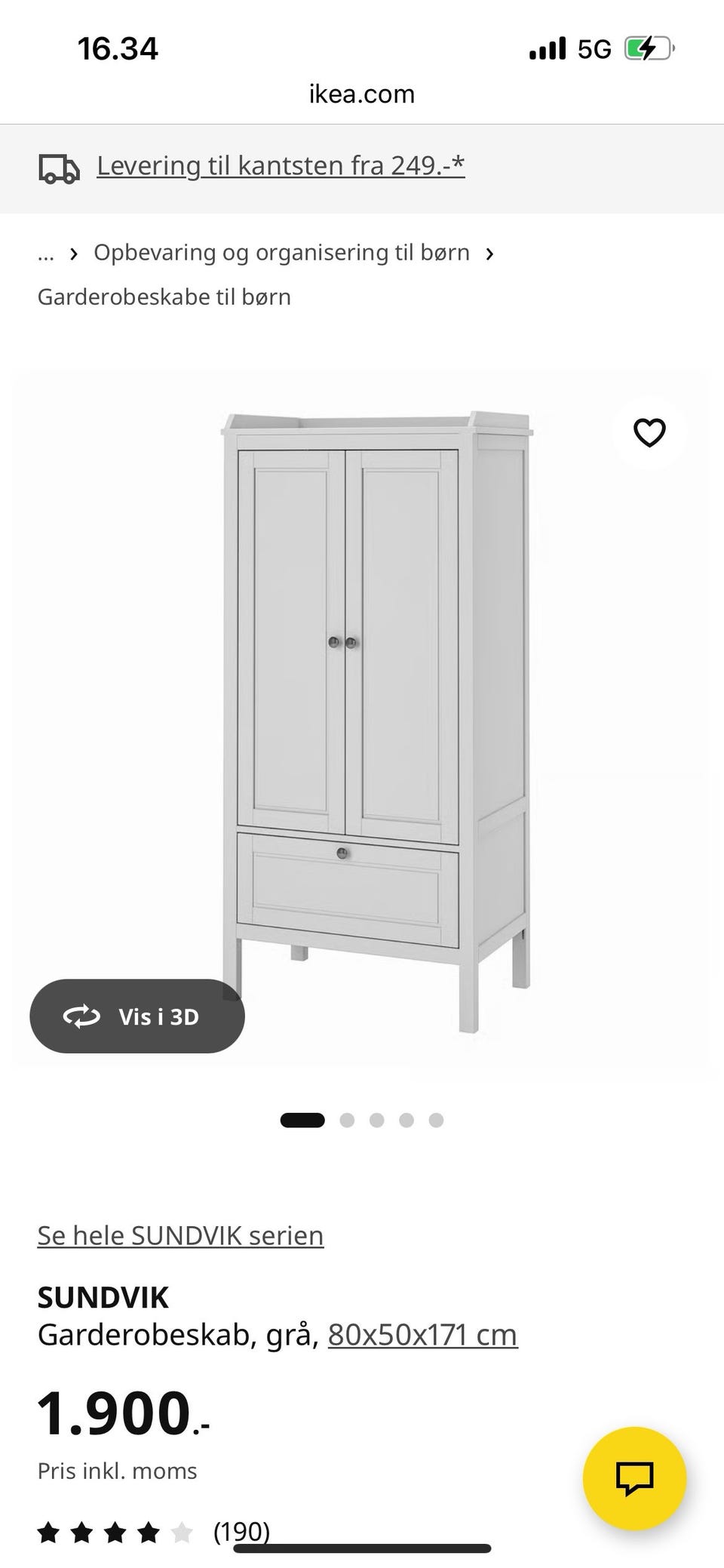The image size is (724, 1568).
Task: Tap the 5G network indicator
Action: [595, 48]
